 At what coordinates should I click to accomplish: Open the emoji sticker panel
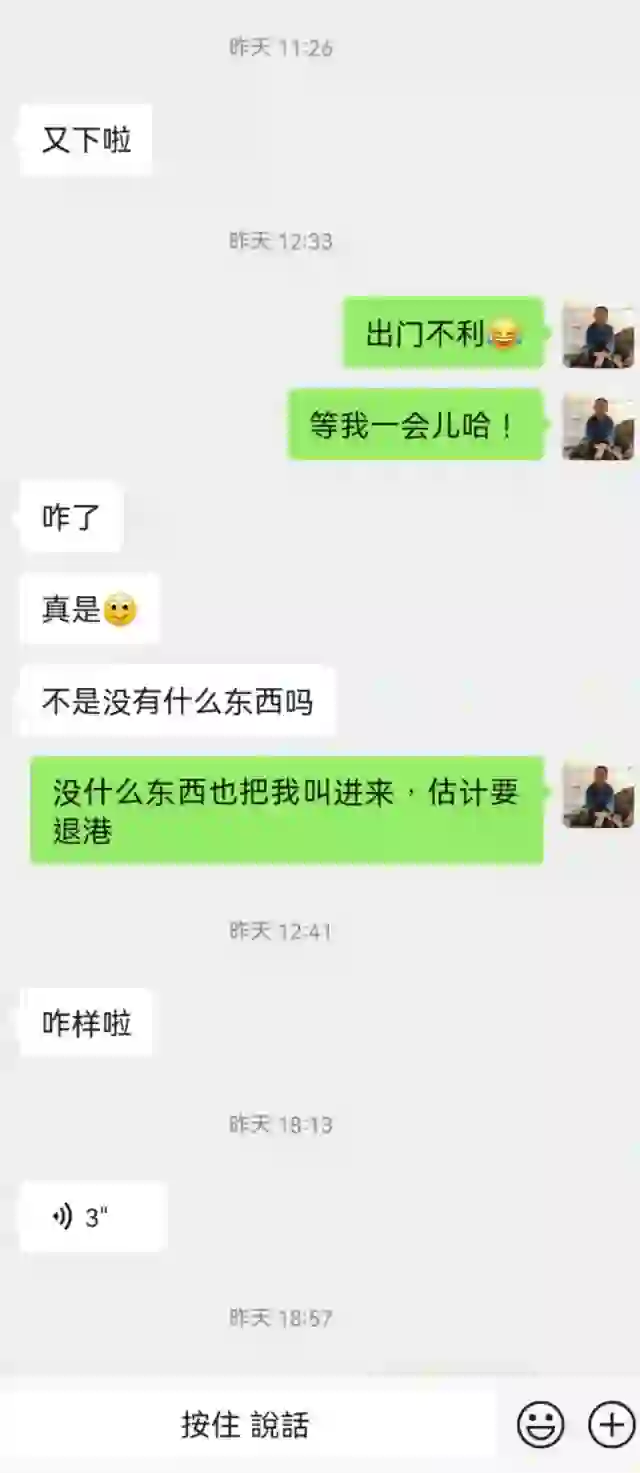point(540,1424)
